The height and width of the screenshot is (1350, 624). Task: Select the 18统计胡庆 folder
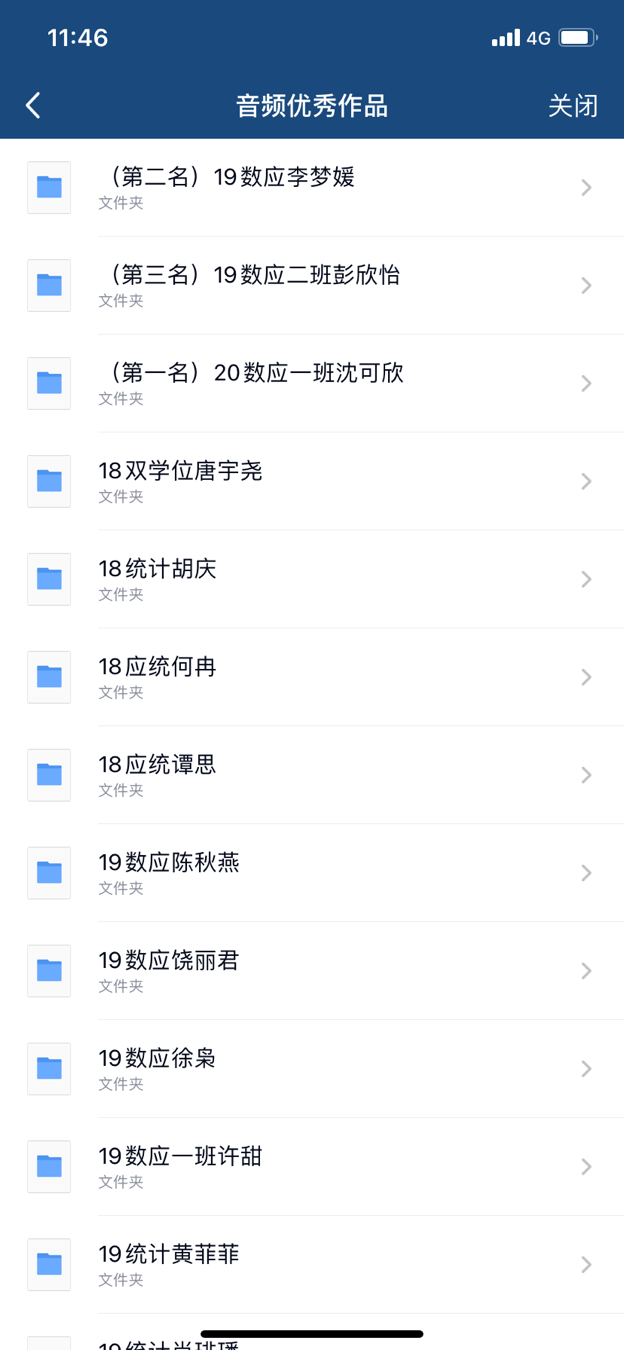coord(310,579)
